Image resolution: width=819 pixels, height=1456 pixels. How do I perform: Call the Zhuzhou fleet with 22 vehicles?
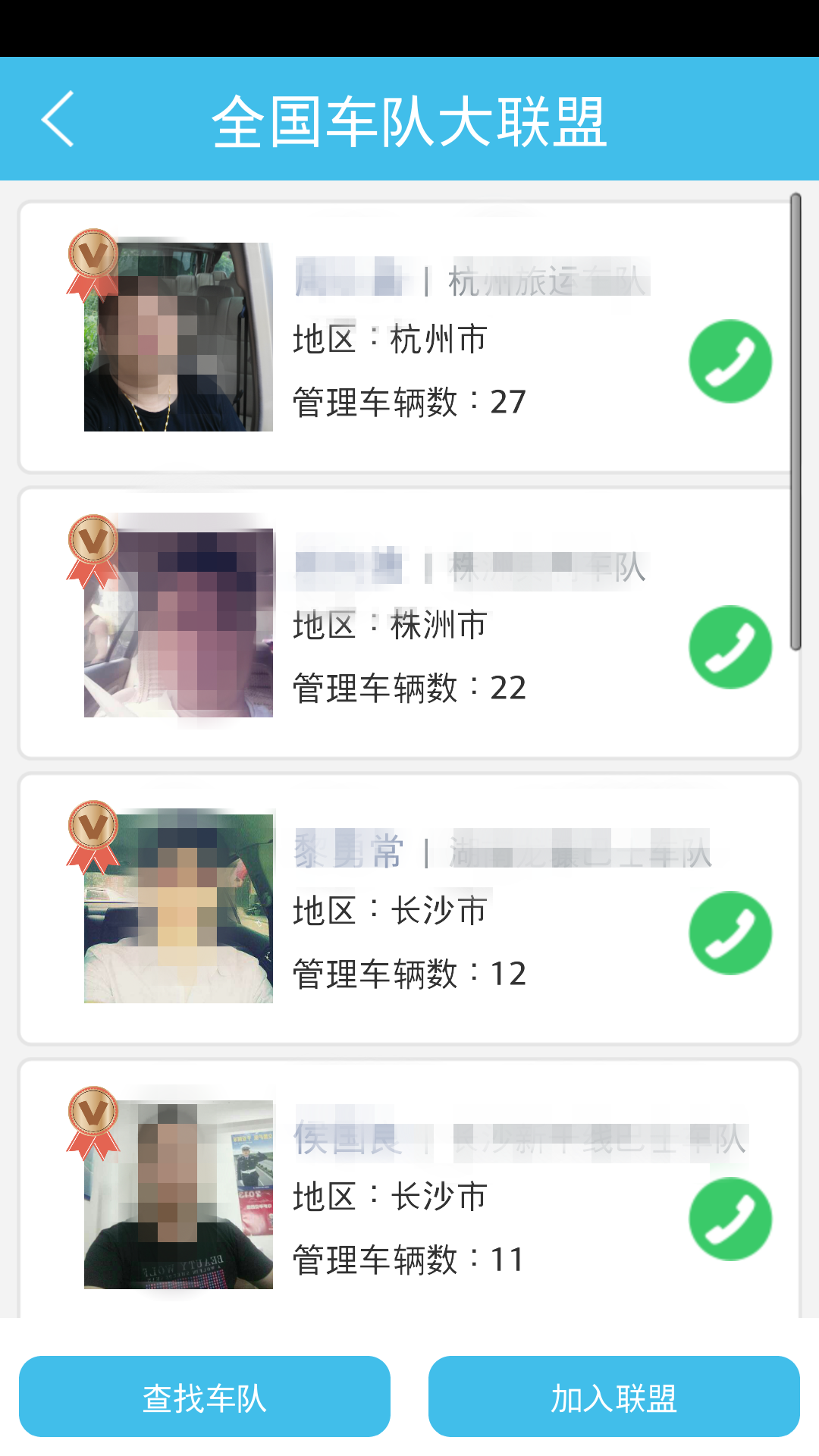(x=730, y=647)
